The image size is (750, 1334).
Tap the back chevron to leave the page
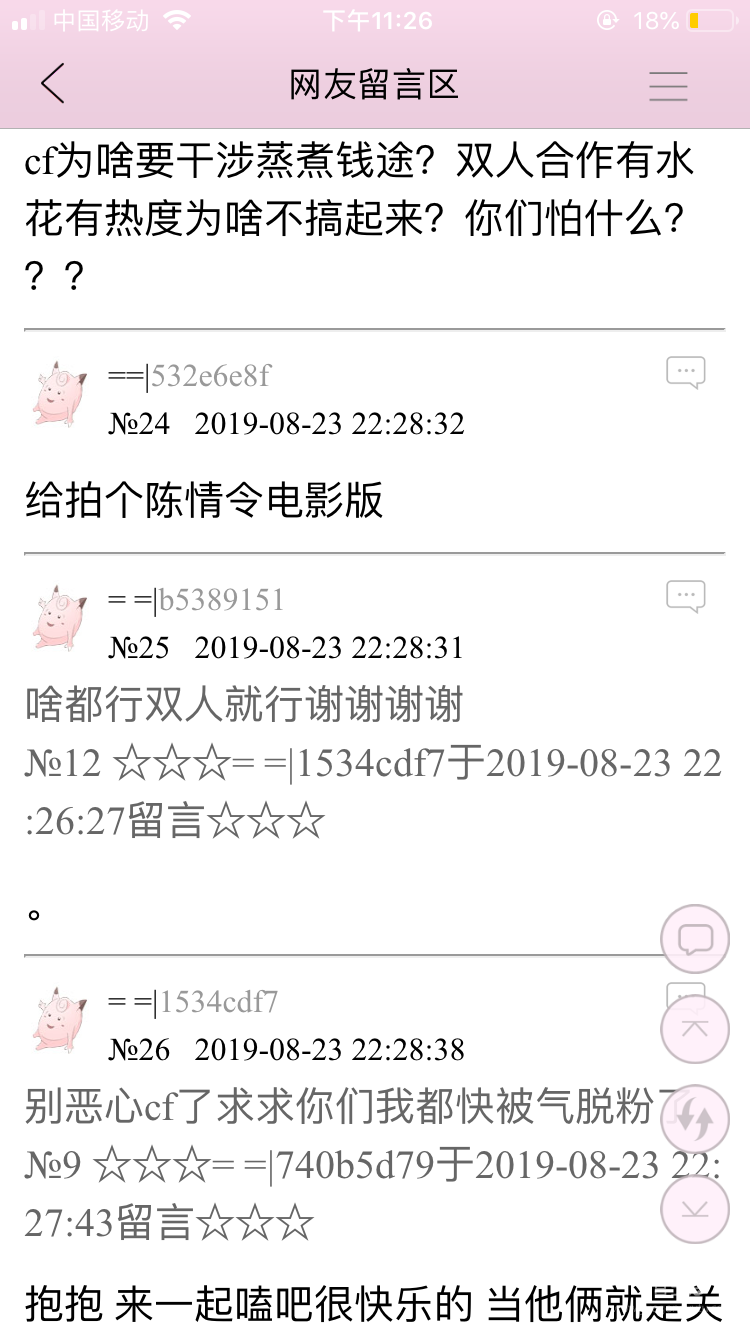click(x=53, y=86)
